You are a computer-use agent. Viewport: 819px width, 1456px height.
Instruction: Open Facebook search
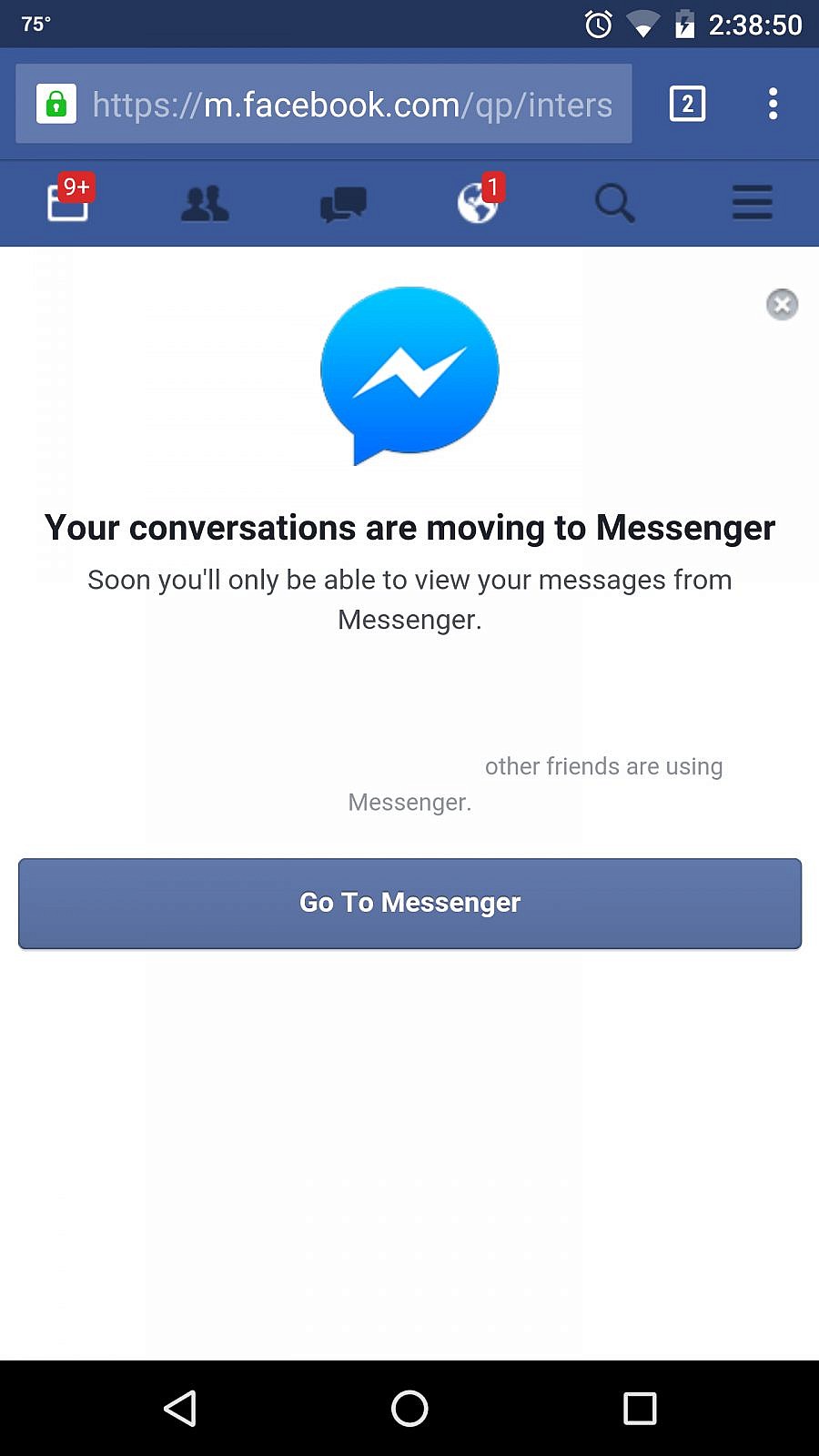(x=615, y=203)
